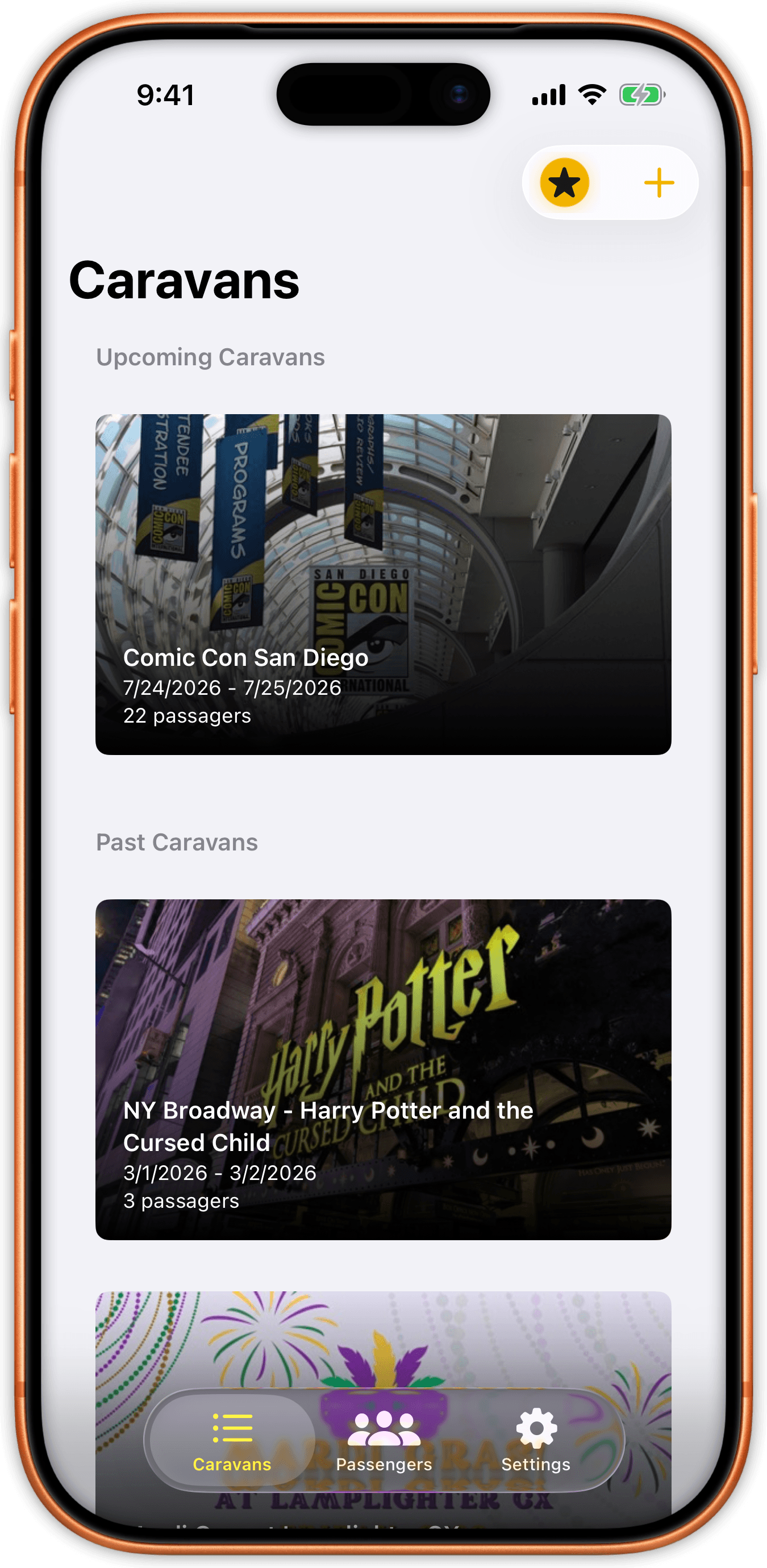767x1568 pixels.
Task: Go to the Settings tab
Action: tap(536, 1440)
